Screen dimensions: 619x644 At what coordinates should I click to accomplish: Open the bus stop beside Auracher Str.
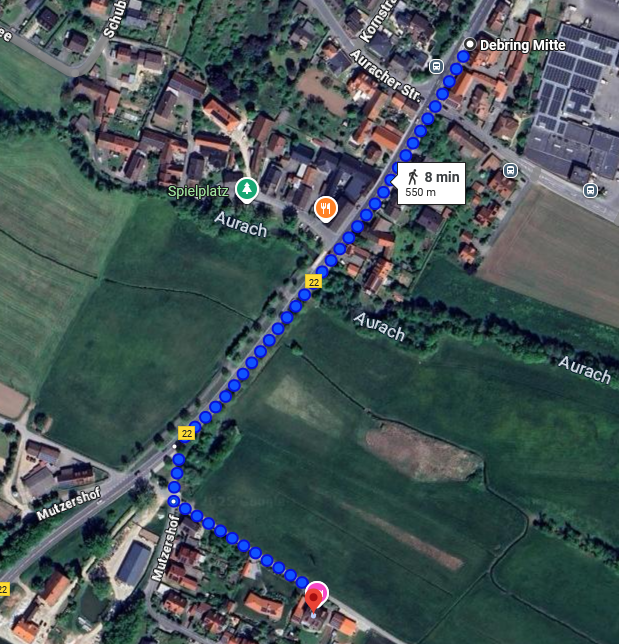pyautogui.click(x=435, y=66)
